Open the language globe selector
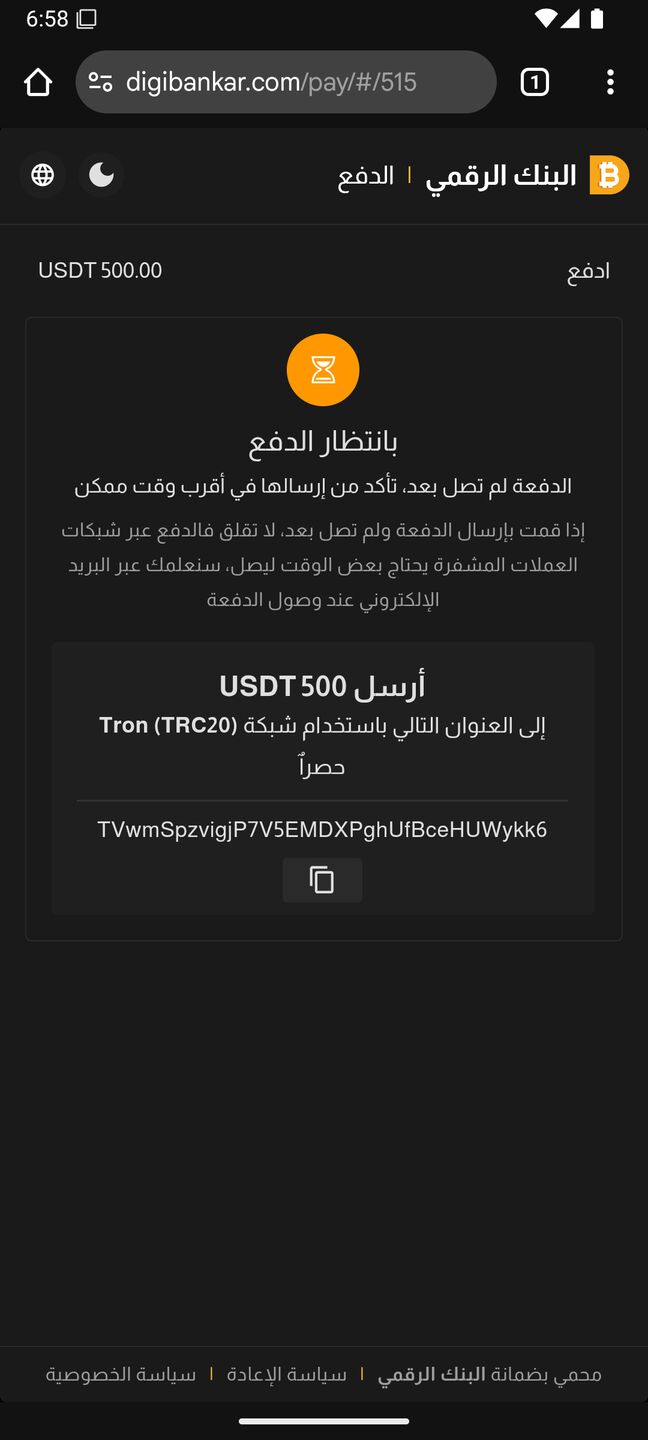 (x=42, y=175)
